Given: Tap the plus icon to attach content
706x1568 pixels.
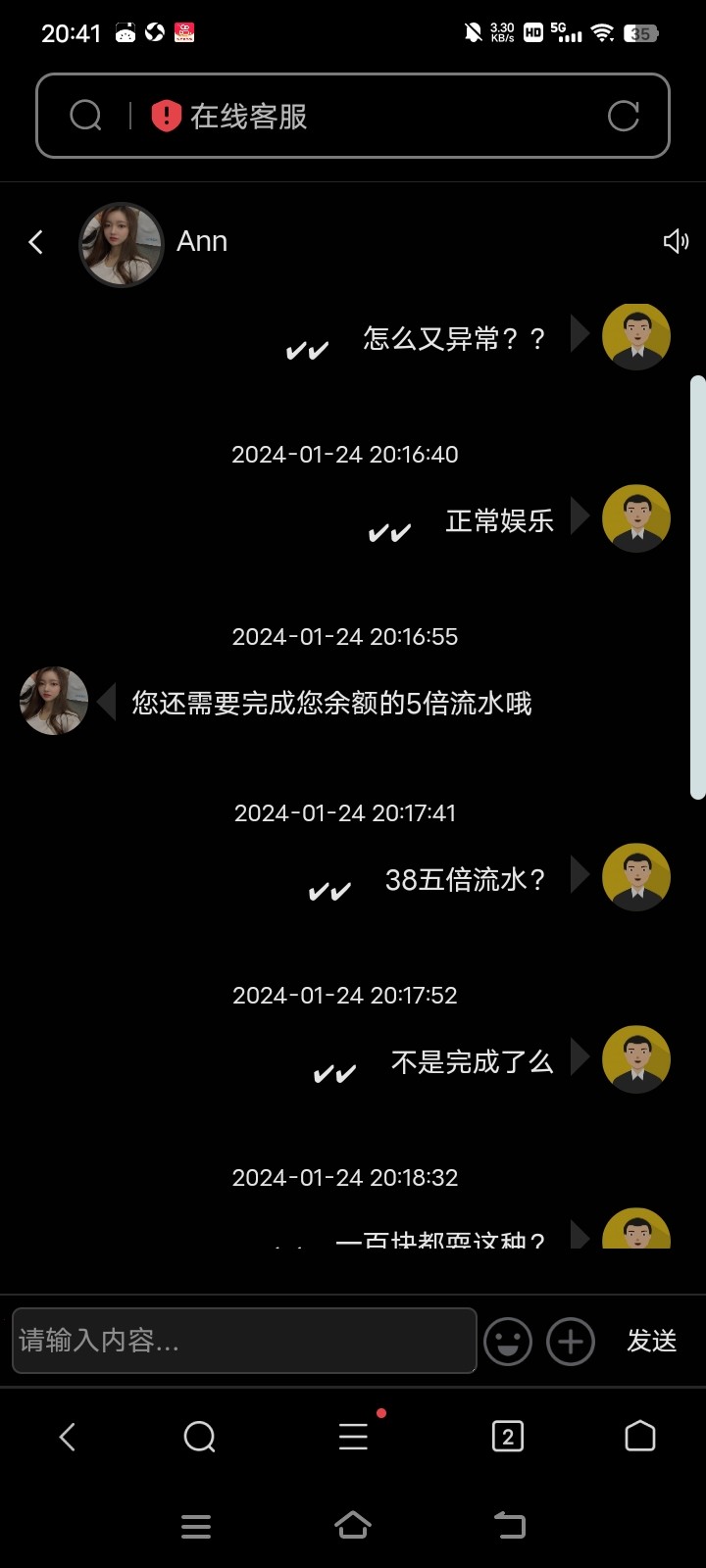Looking at the screenshot, I should [570, 1341].
